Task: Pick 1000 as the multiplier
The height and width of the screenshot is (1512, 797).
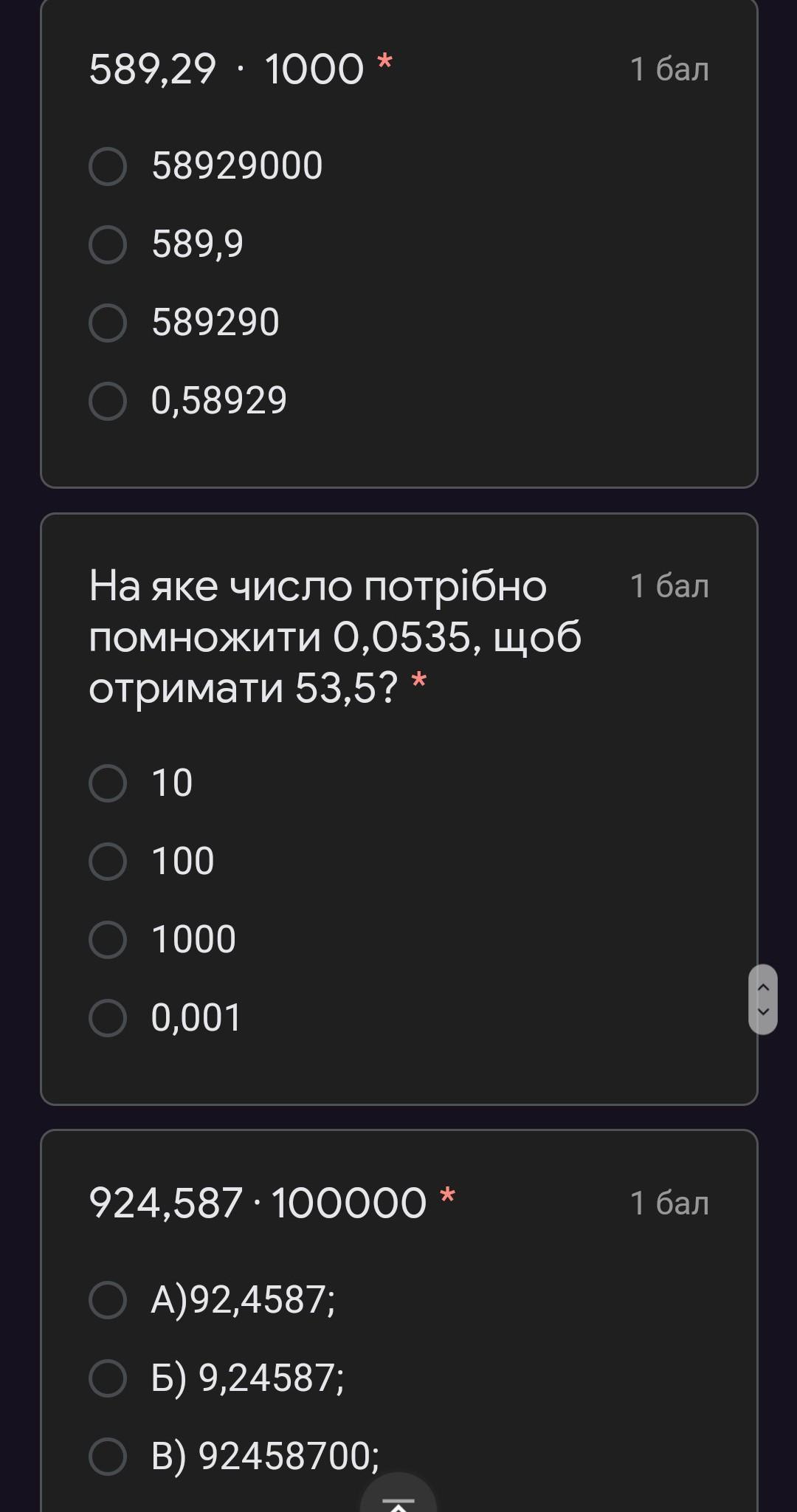Action: click(108, 940)
